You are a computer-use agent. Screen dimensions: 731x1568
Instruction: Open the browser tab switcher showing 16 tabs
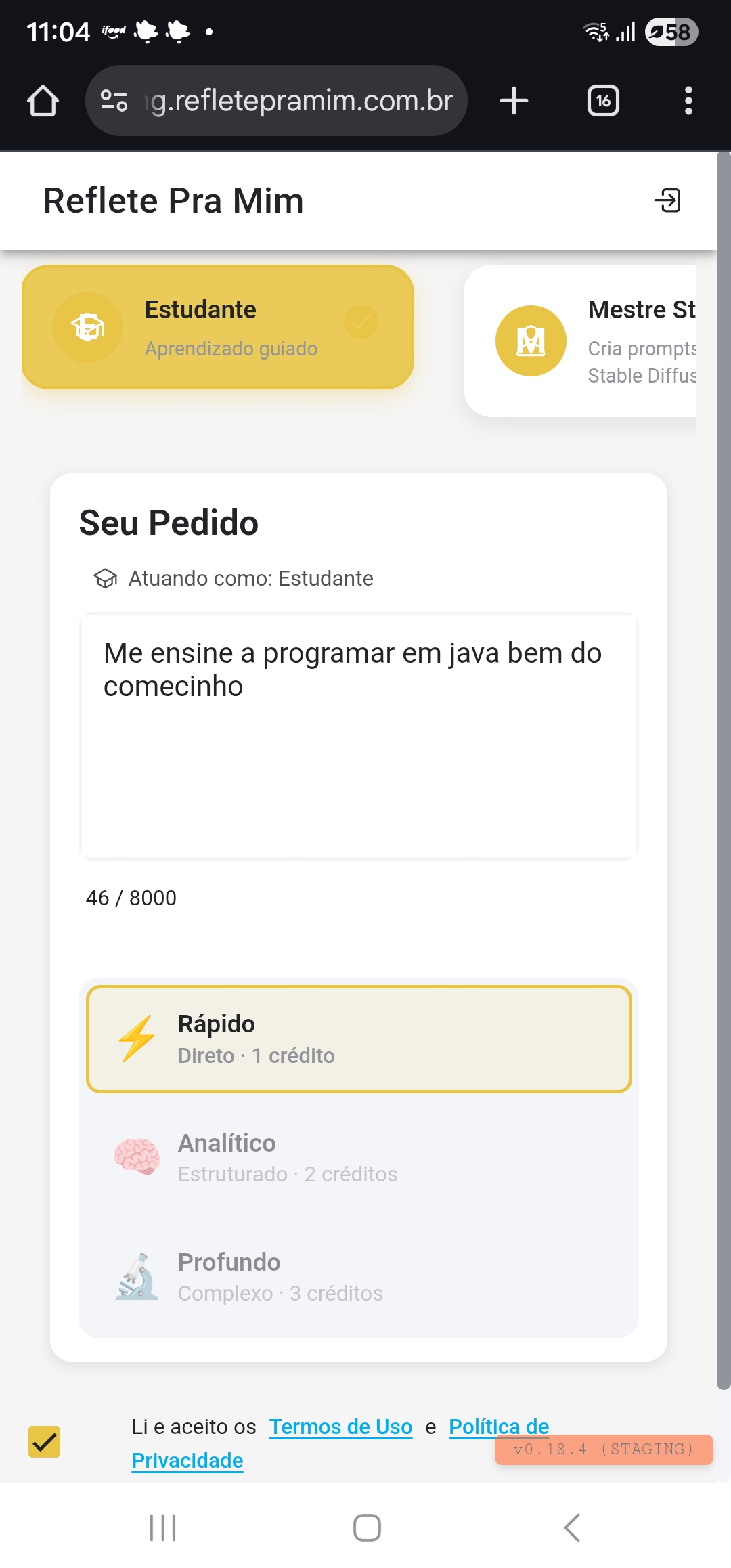coord(603,100)
